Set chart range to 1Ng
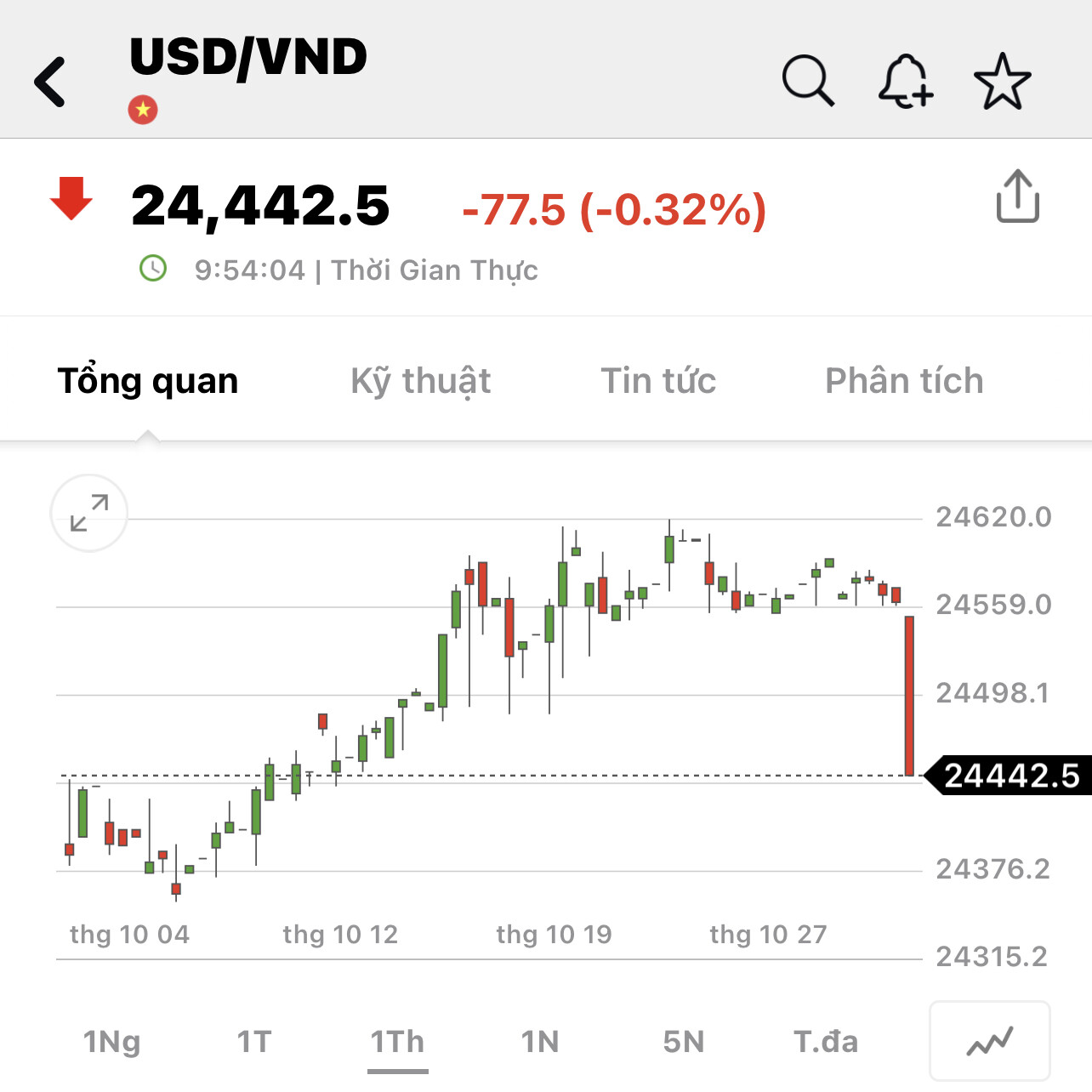 pyautogui.click(x=111, y=1042)
